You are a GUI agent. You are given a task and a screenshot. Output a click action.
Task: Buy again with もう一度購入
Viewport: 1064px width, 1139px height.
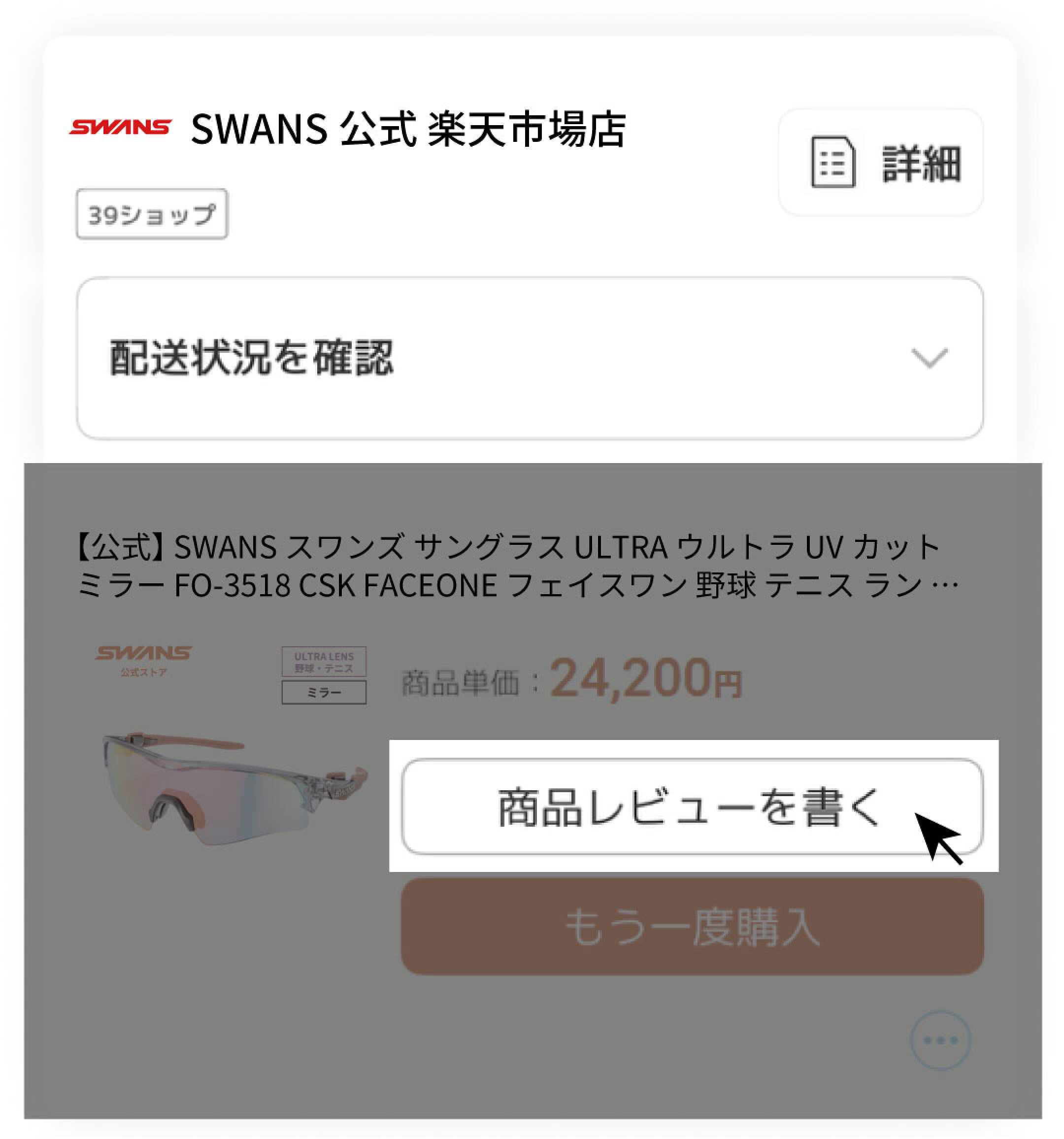tap(692, 928)
